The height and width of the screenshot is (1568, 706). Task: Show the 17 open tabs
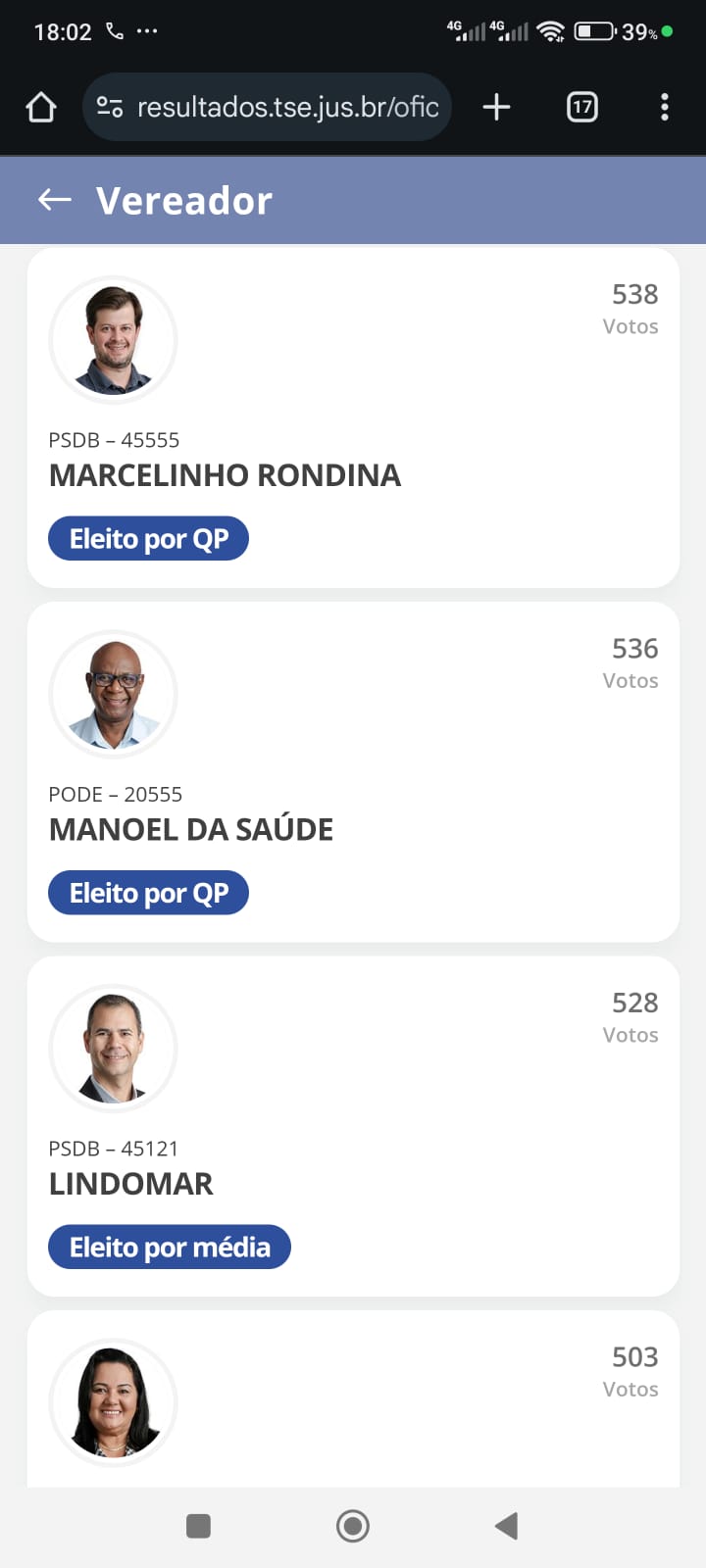click(582, 107)
